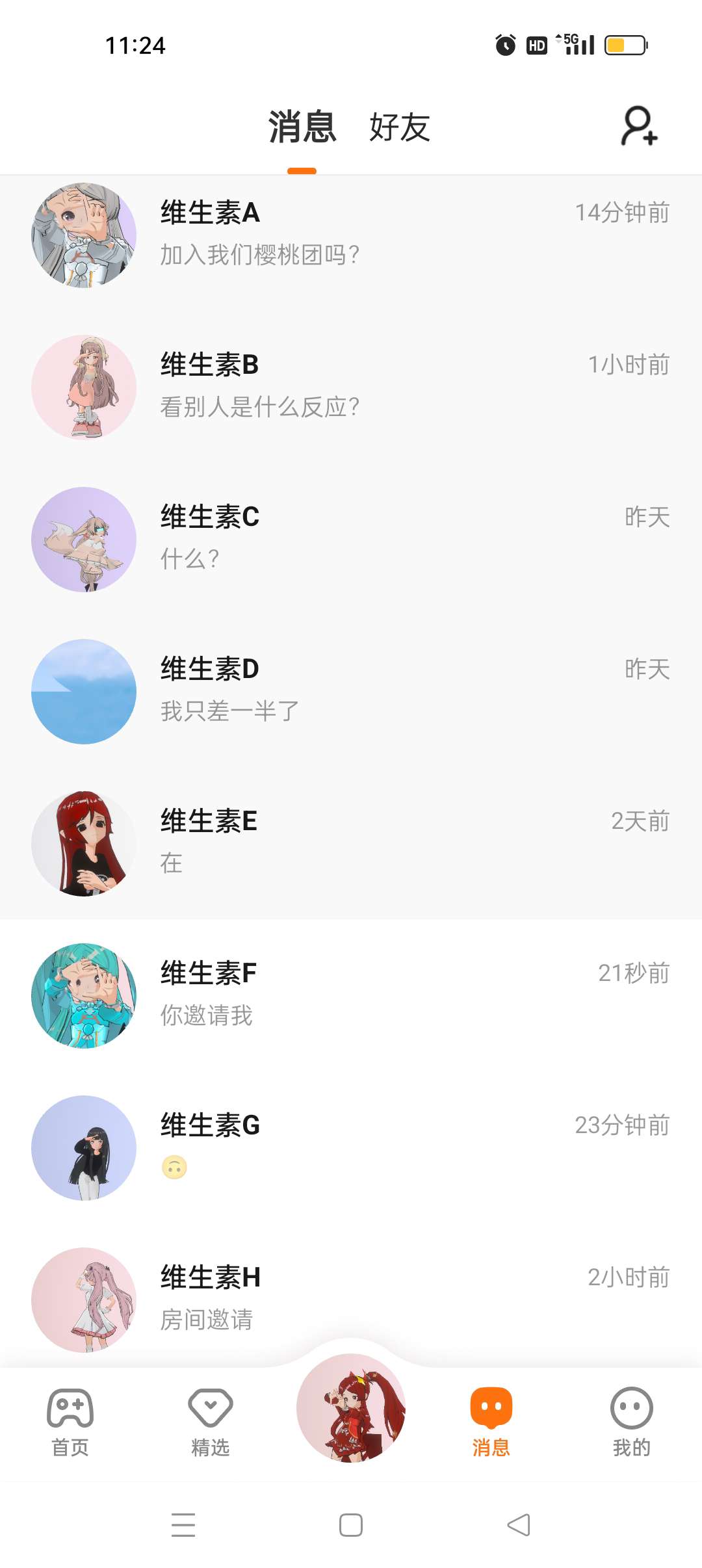Select the 消息 tab in bottom navigation
The height and width of the screenshot is (1568, 702).
[491, 1422]
